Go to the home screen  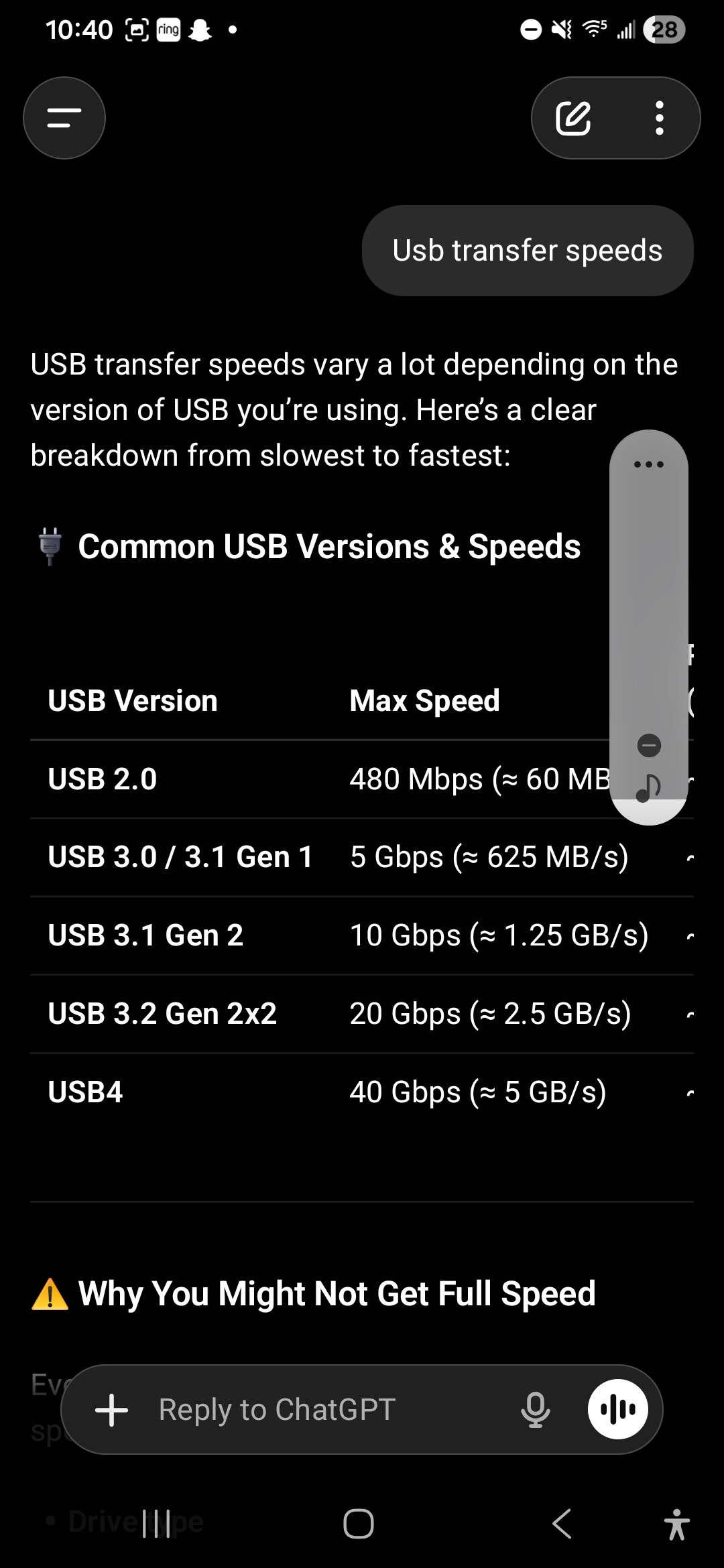coord(359,1524)
